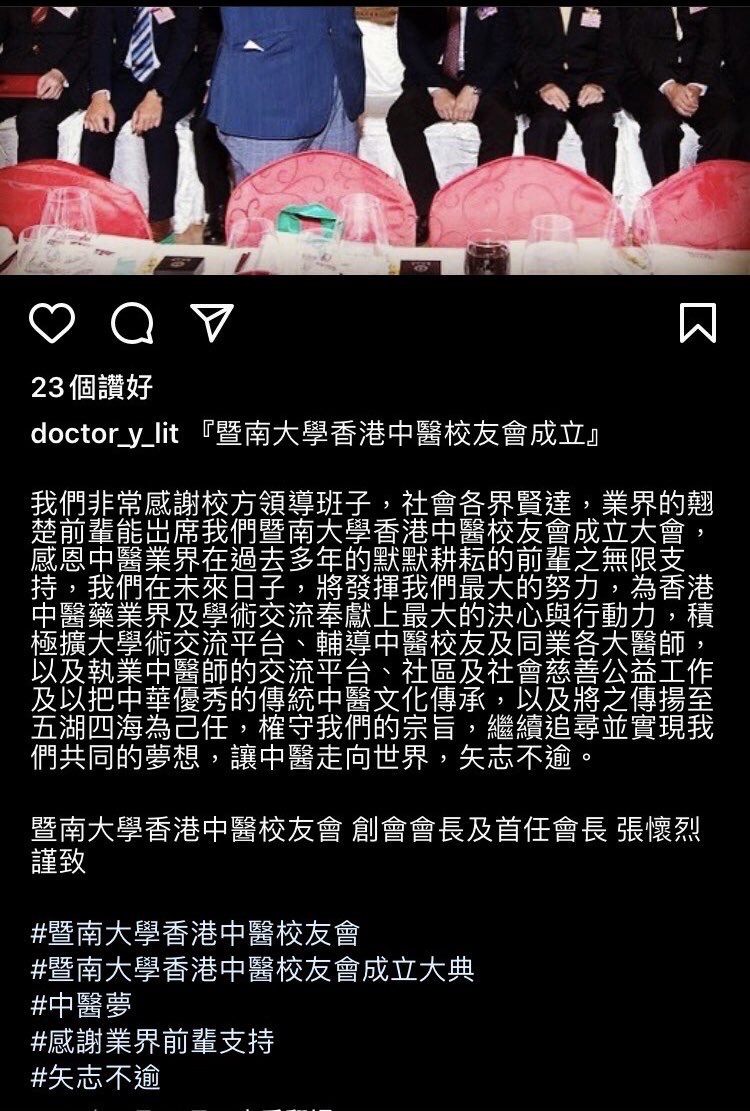Open hashtag #暨南大學香港中醫校友會
This screenshot has width=750, height=1111.
(x=195, y=935)
